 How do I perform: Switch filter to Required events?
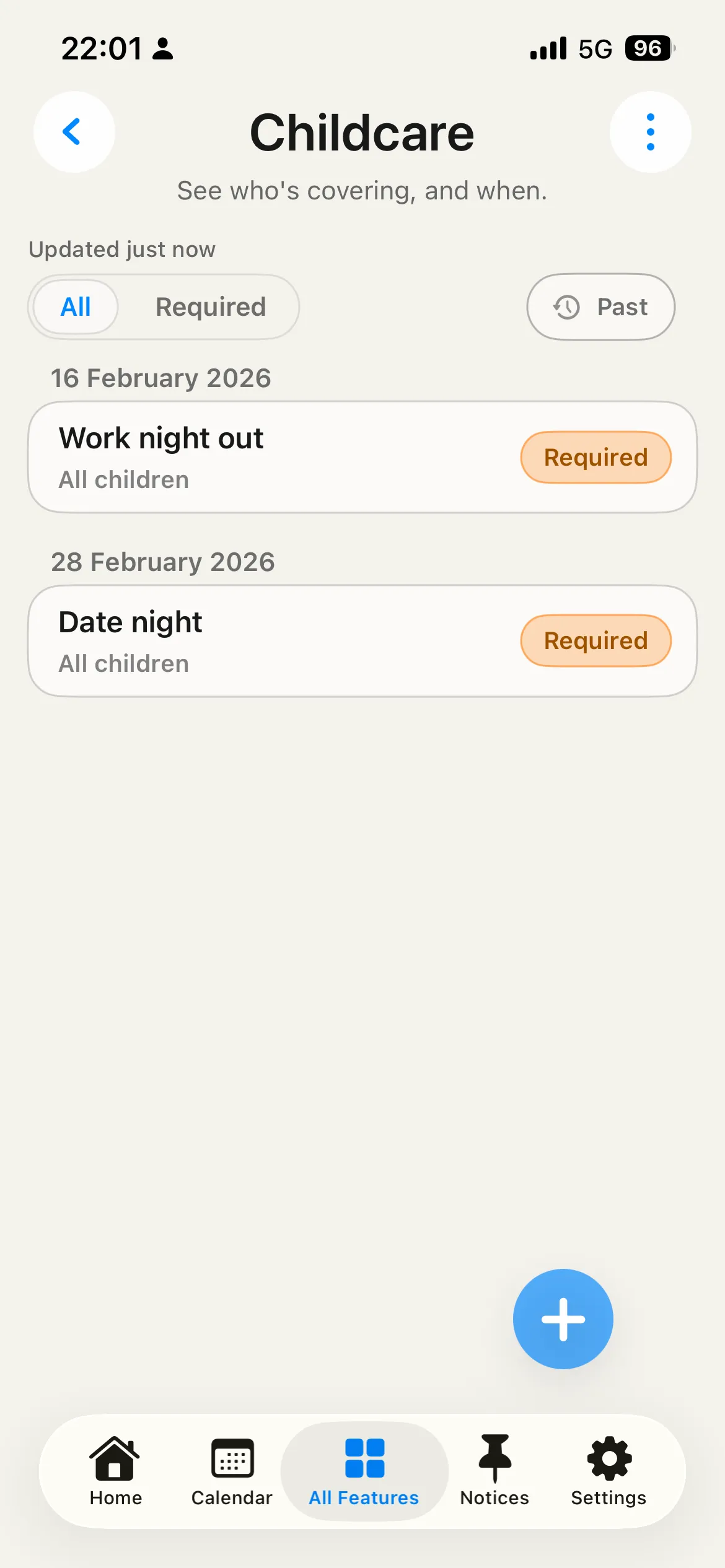[x=211, y=307]
